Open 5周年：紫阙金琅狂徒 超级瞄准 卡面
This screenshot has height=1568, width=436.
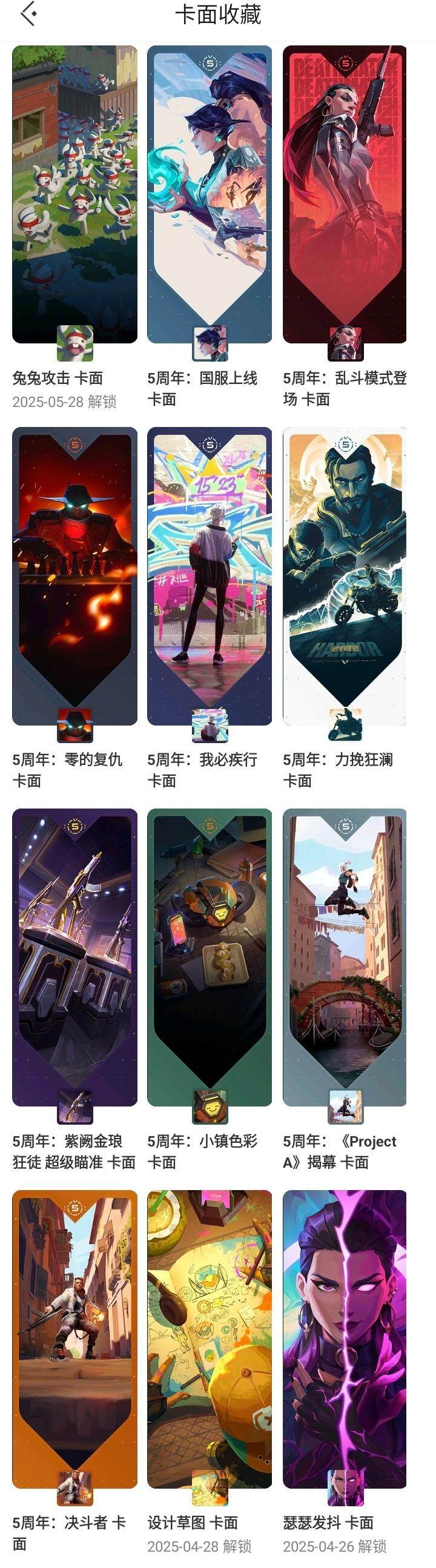[74, 956]
